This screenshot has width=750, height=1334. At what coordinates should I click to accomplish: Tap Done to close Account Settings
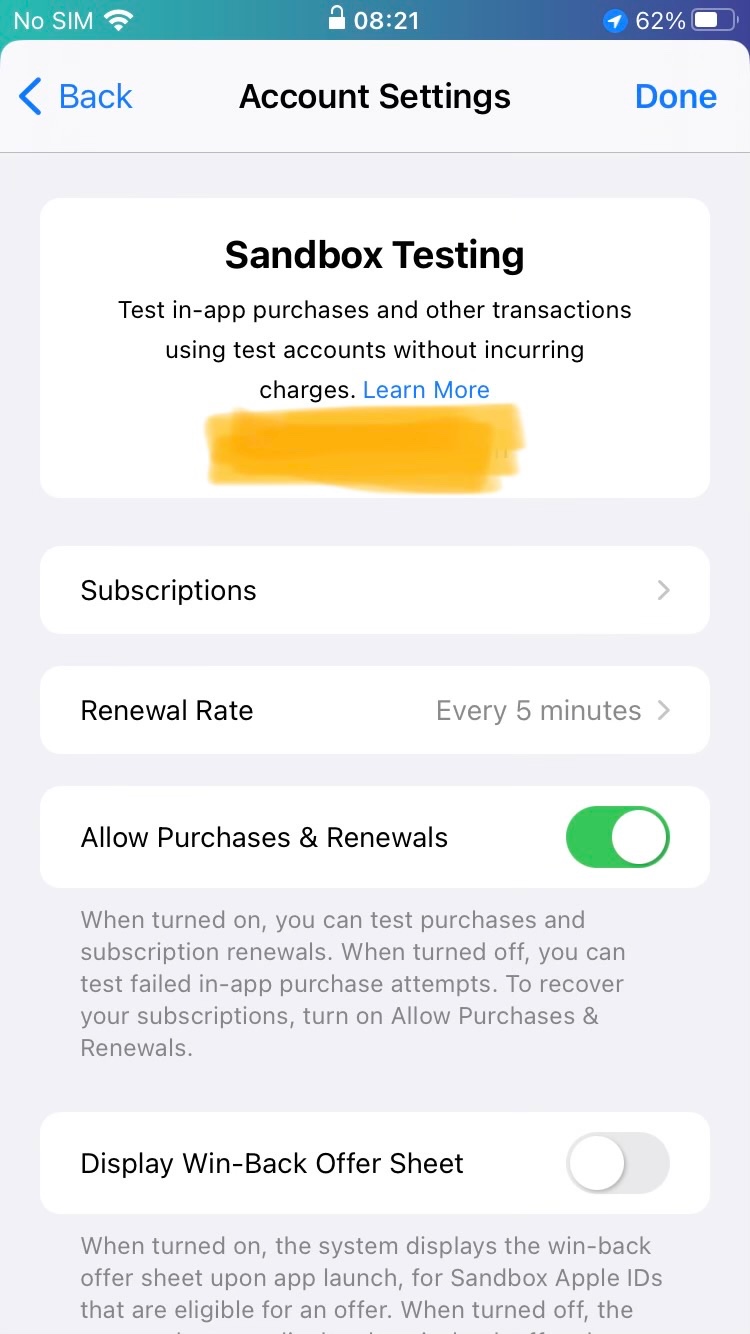tap(675, 97)
